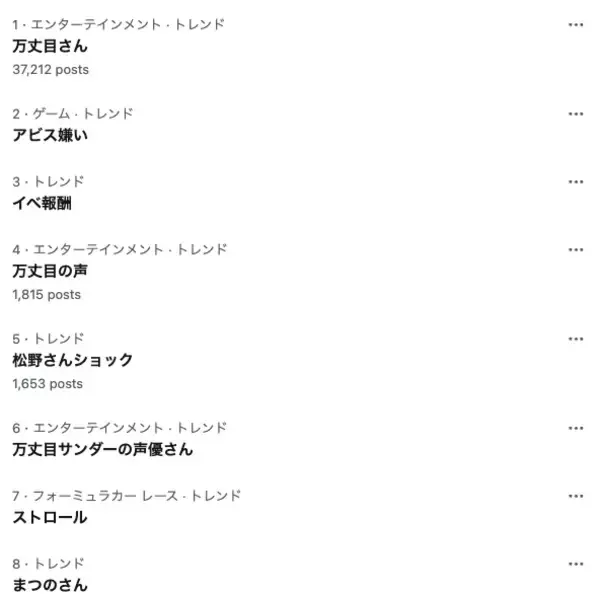Open options for 万丈目サンダーの声優さん

(575, 428)
